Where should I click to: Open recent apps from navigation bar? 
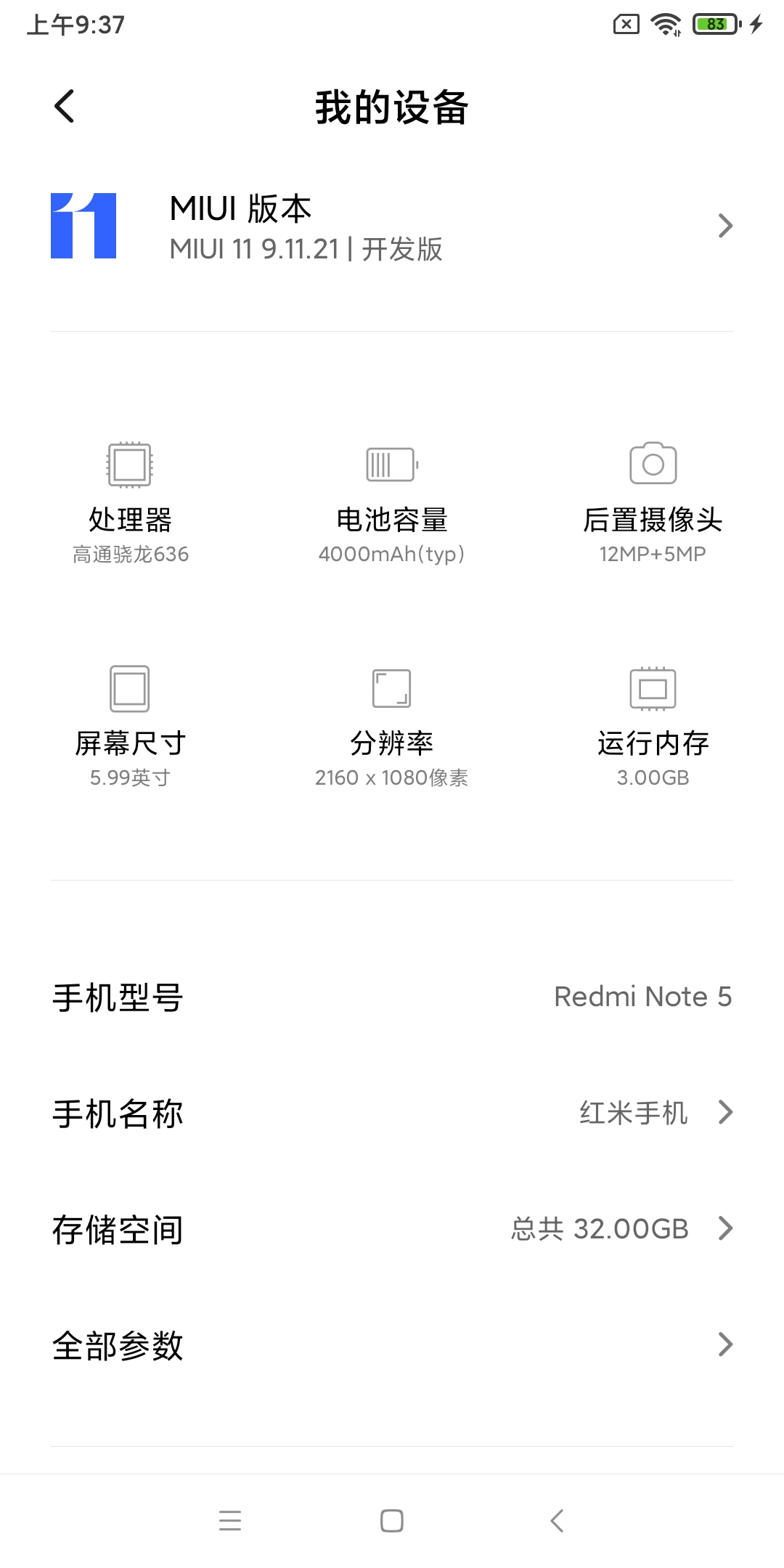230,1521
